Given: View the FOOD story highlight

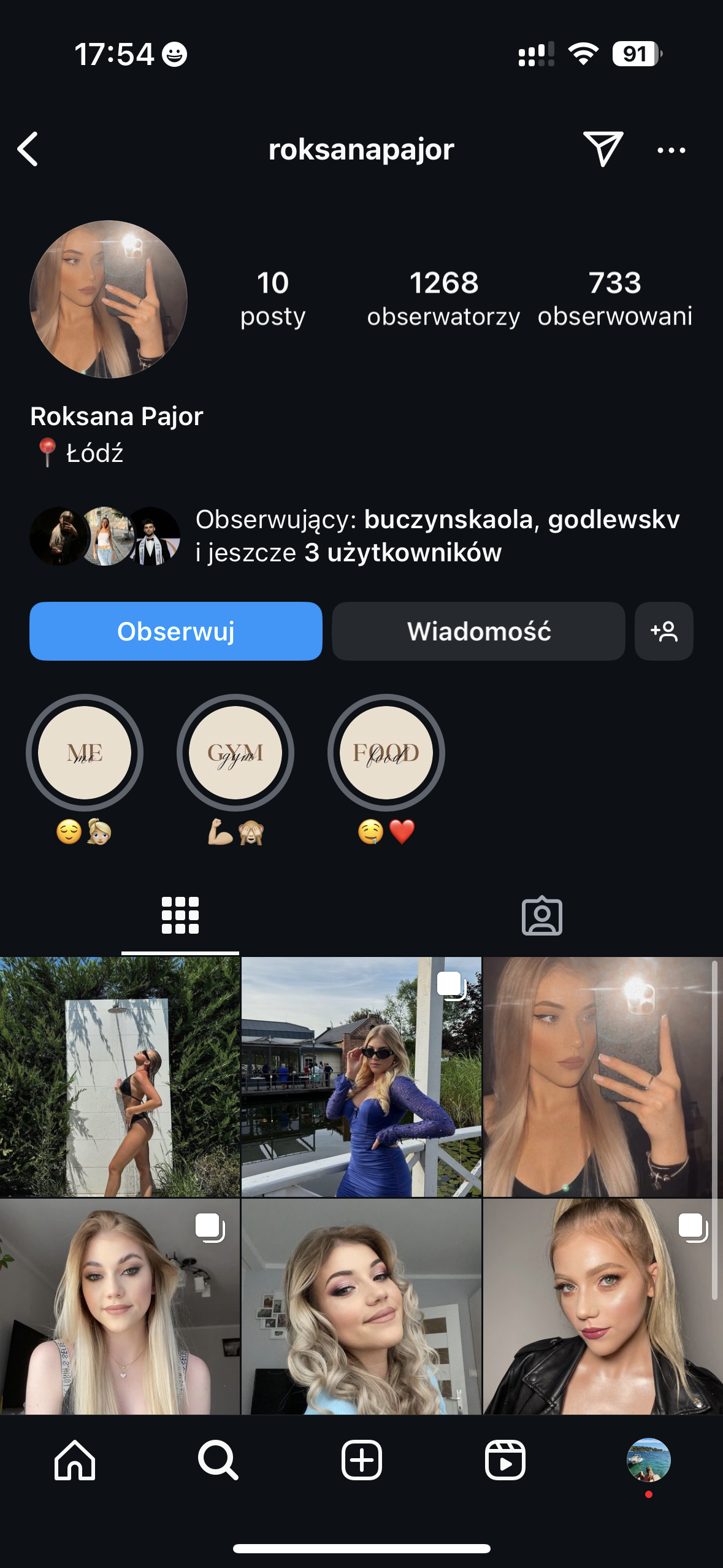Looking at the screenshot, I should 386,753.
